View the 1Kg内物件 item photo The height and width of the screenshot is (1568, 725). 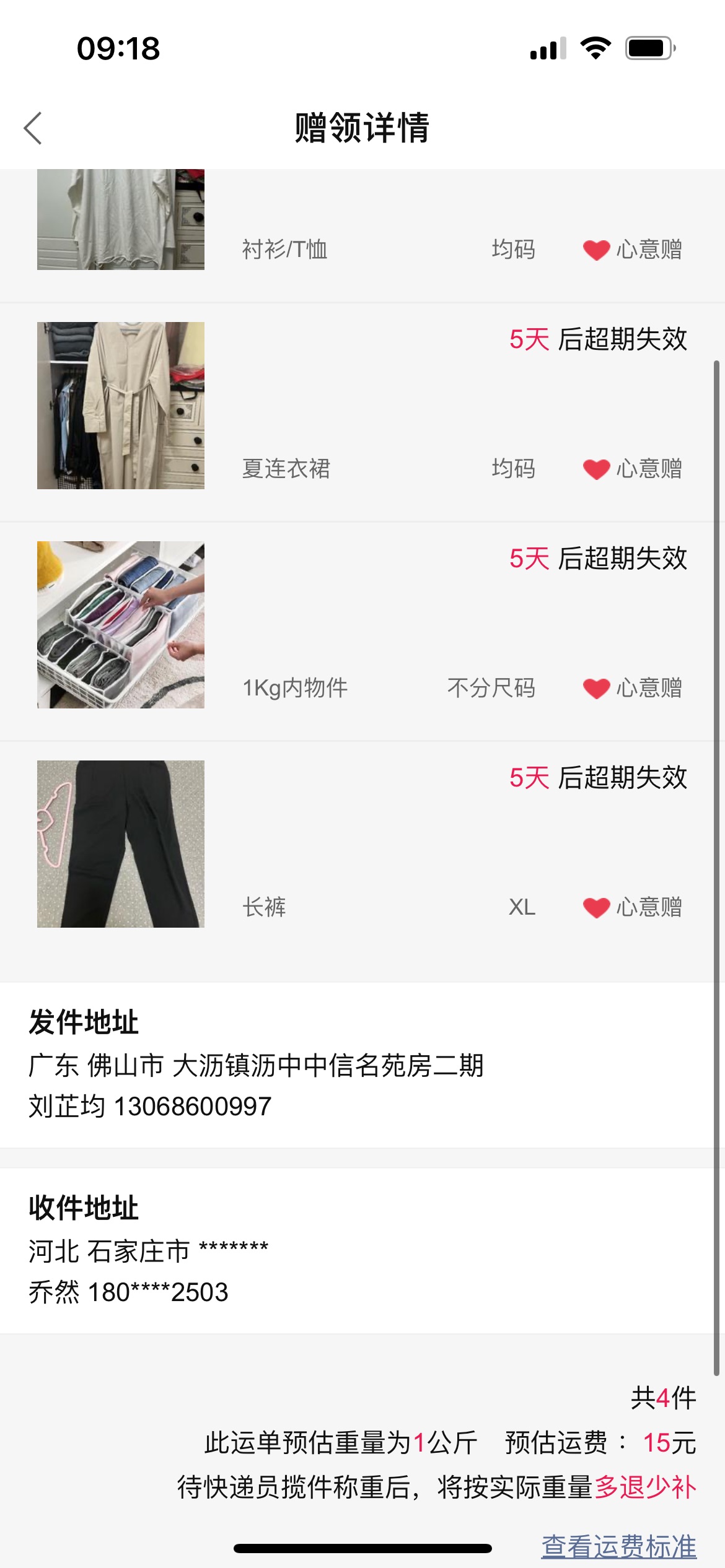[121, 625]
